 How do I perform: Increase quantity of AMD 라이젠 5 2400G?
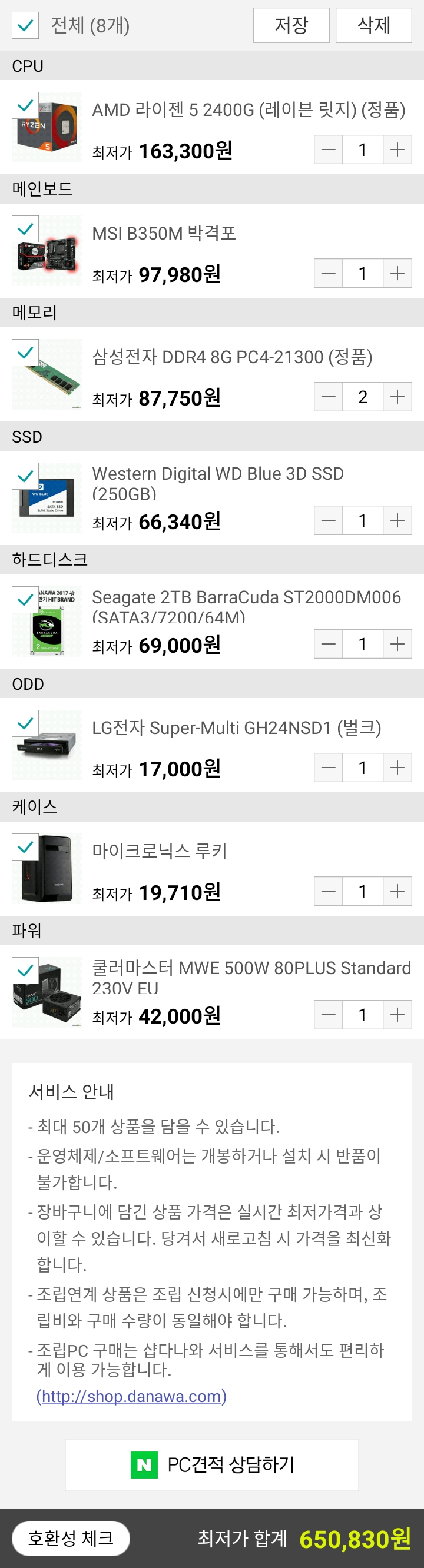click(x=397, y=150)
